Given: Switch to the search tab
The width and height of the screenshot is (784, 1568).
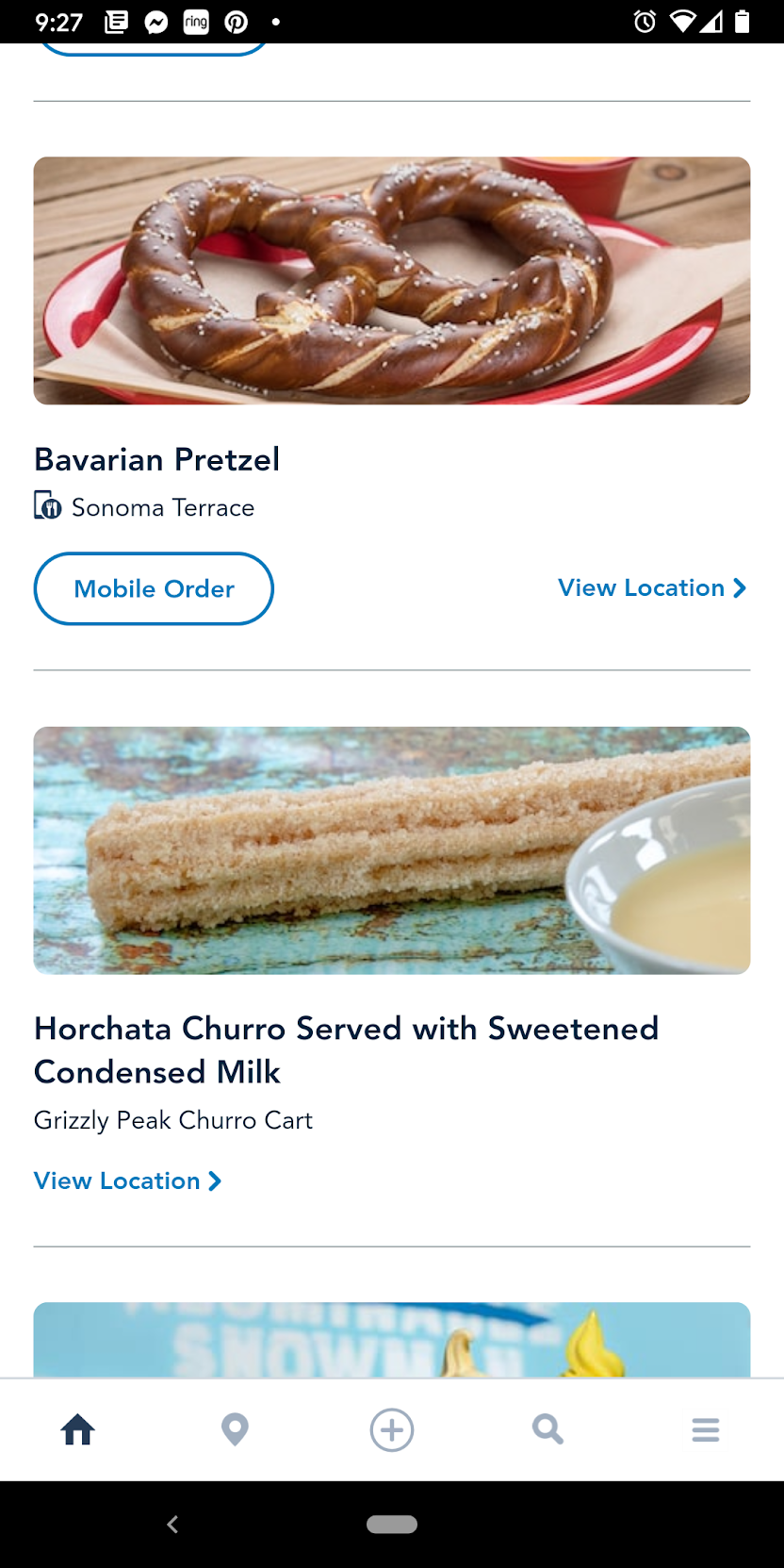Looking at the screenshot, I should click(548, 1429).
